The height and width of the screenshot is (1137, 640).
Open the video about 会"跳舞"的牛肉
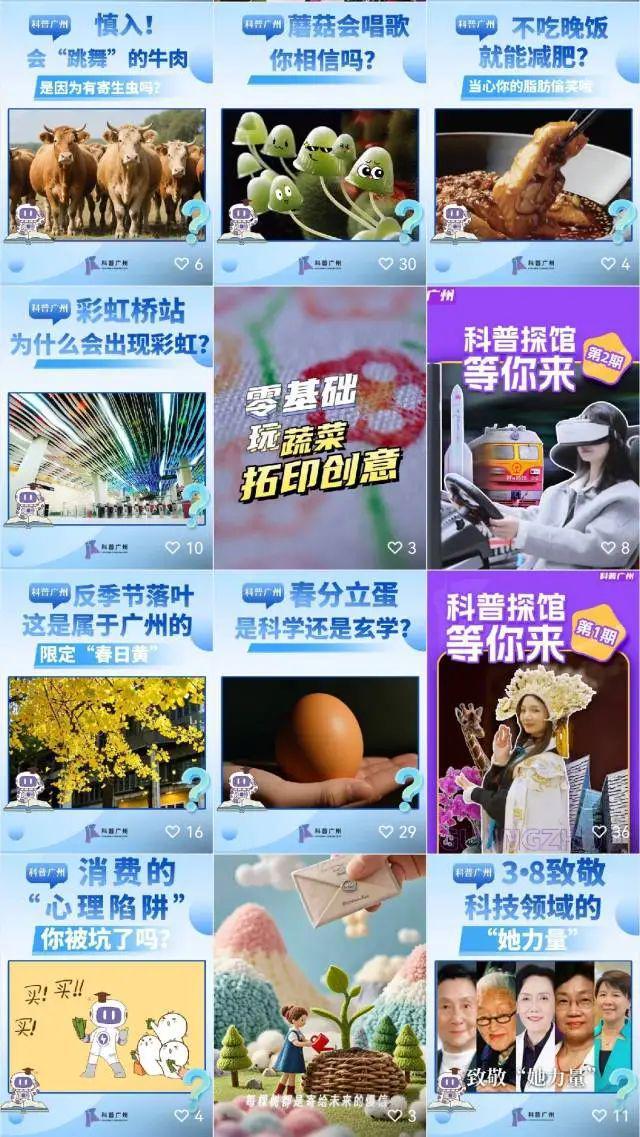tap(106, 142)
